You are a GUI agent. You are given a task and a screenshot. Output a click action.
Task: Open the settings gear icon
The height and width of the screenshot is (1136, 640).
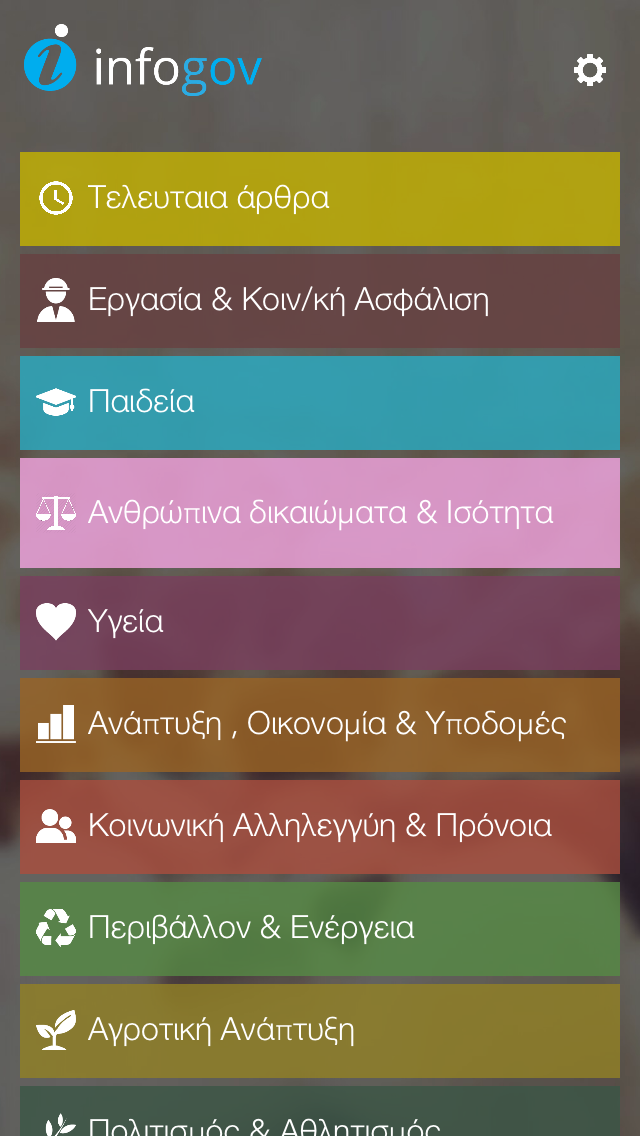pyautogui.click(x=589, y=70)
